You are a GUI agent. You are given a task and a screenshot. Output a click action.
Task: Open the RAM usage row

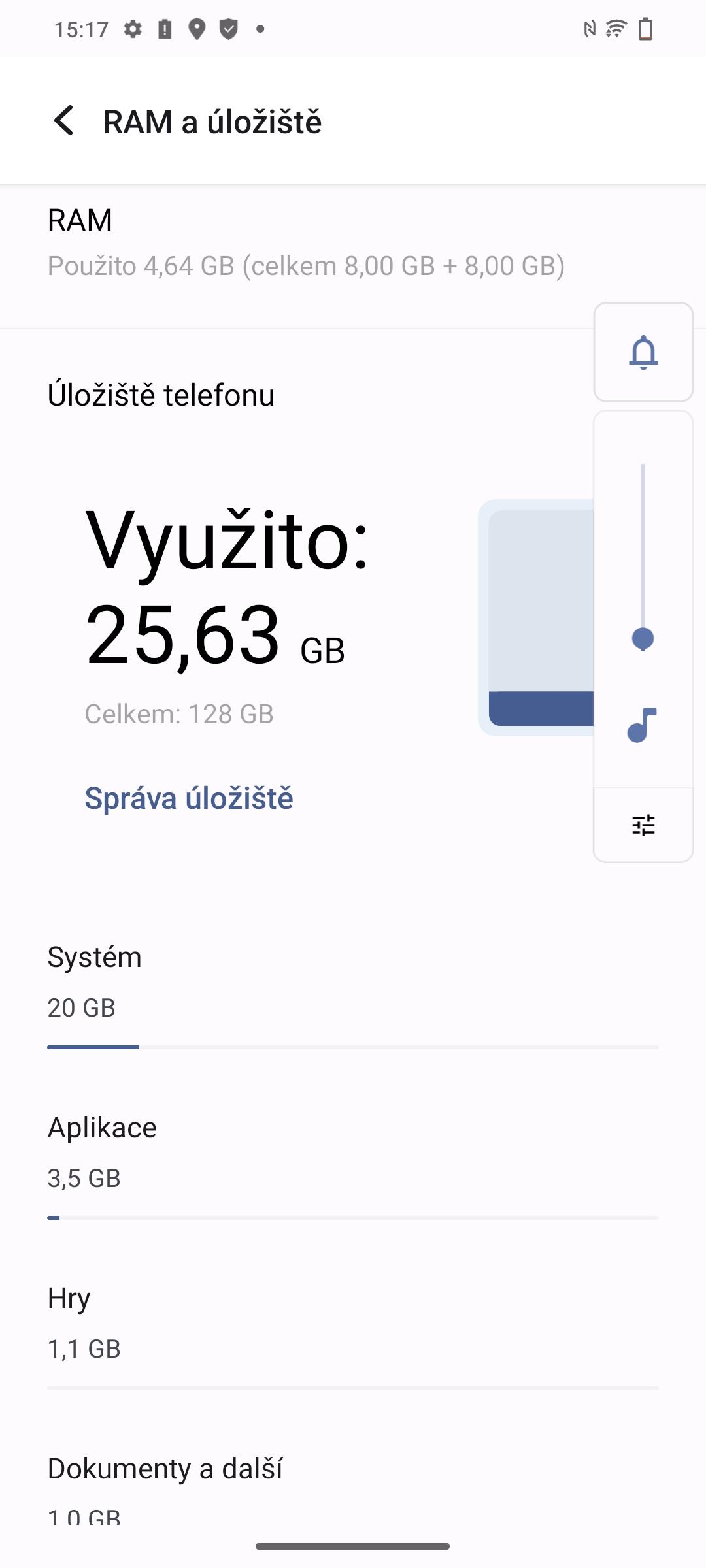pyautogui.click(x=353, y=243)
